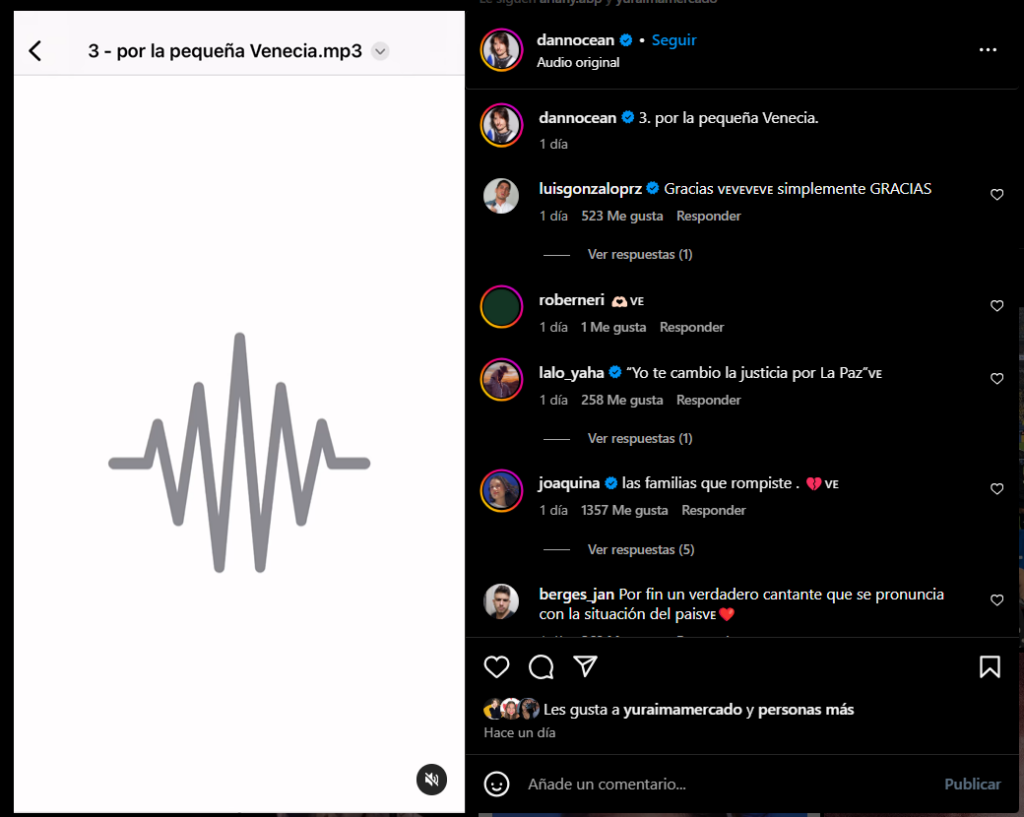Open berges_jan's profile
The image size is (1024, 817).
pos(576,594)
